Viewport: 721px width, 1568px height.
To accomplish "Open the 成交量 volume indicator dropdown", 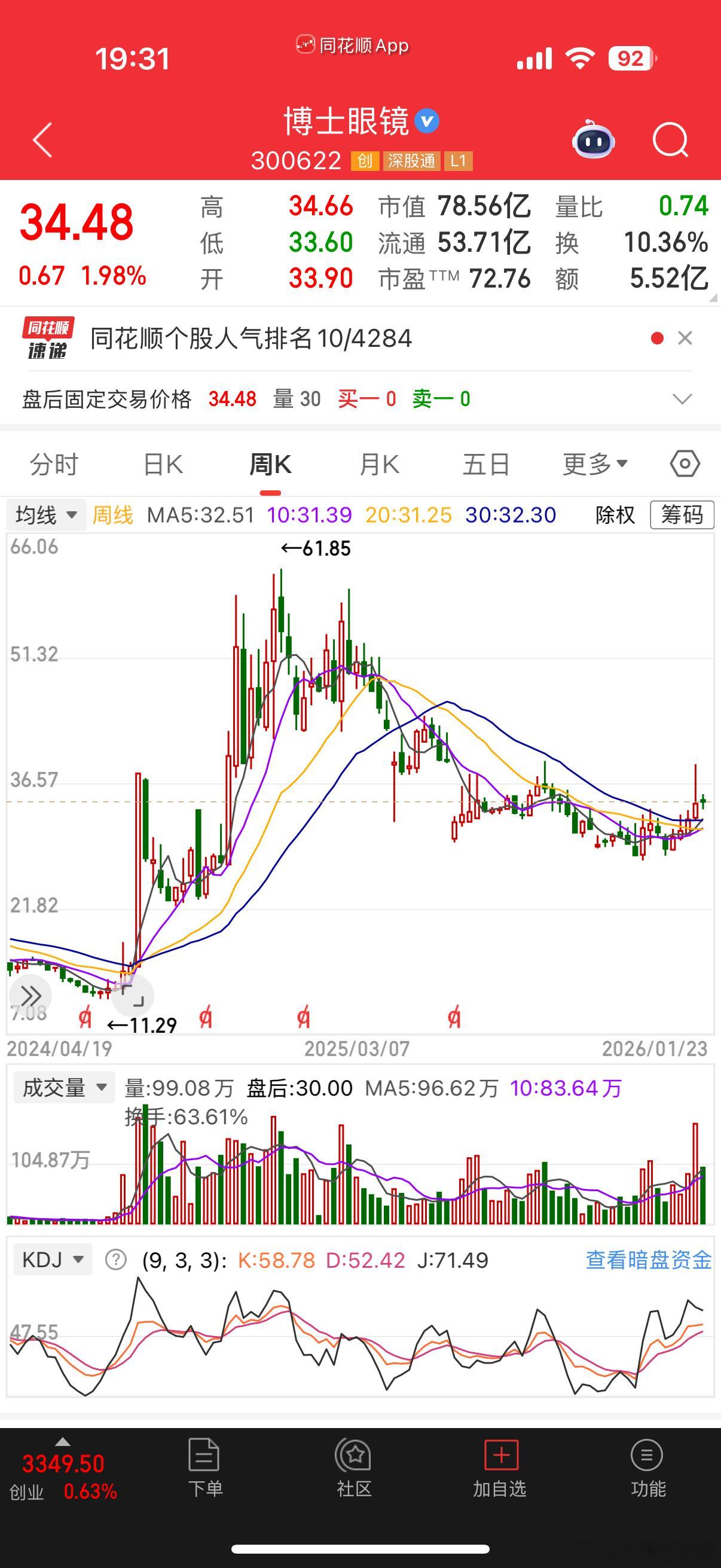I will [63, 1087].
